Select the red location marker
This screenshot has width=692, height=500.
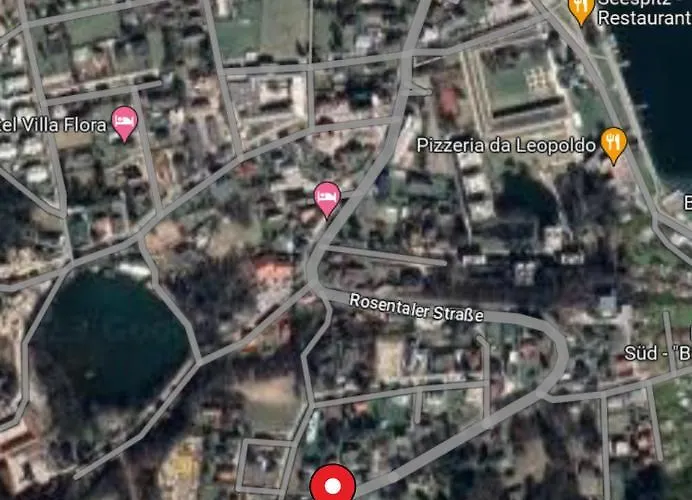332,486
